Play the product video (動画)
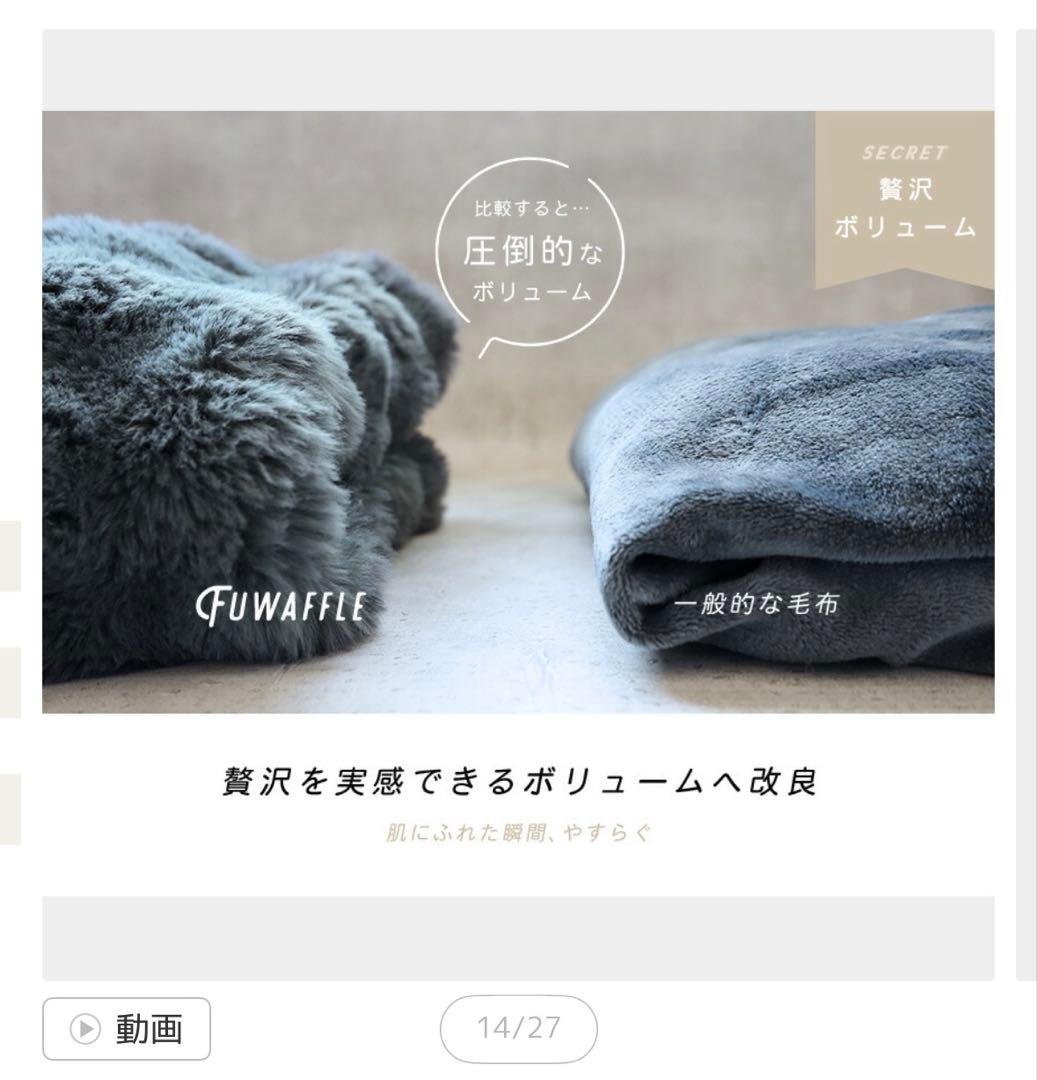 coord(126,1028)
